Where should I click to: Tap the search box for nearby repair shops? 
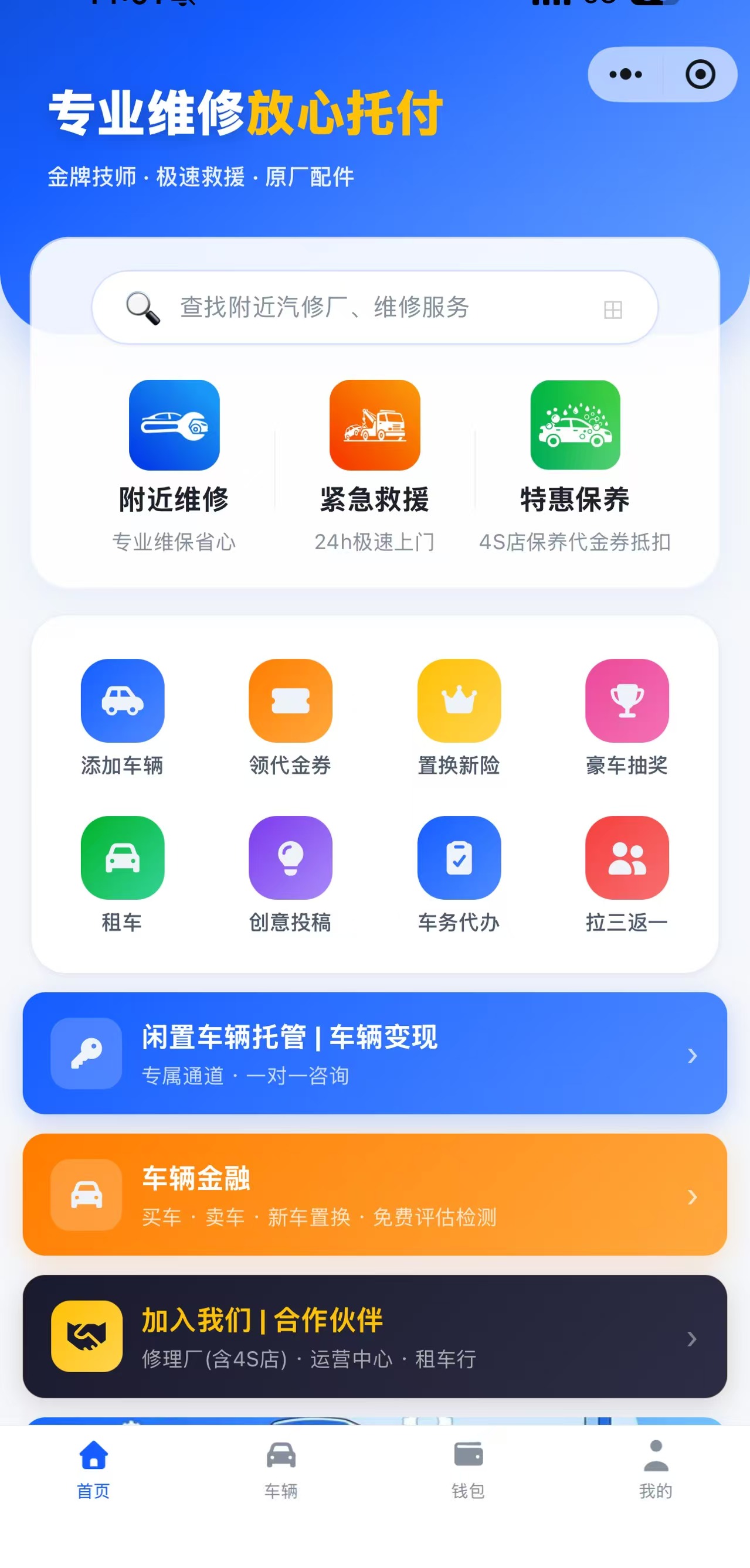coord(374,307)
